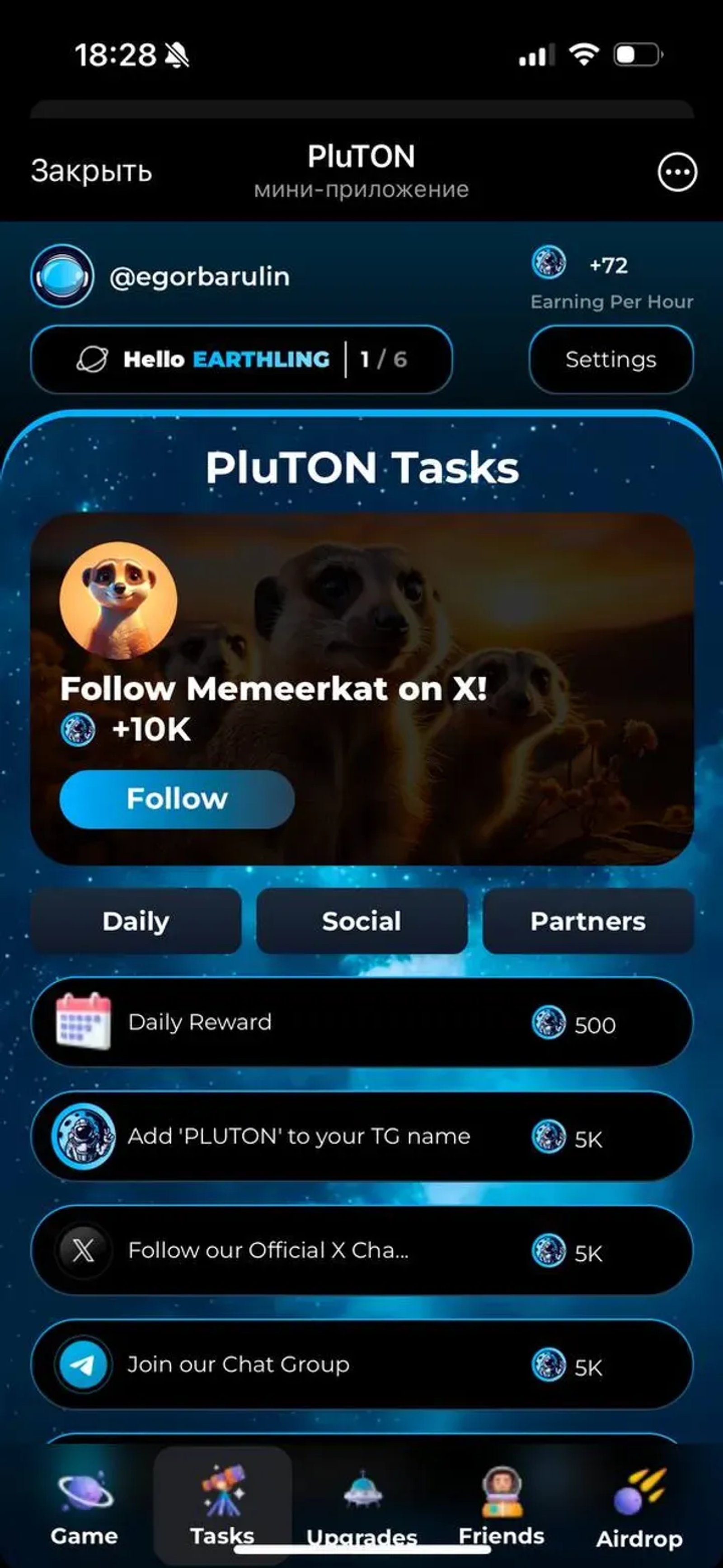Screen dimensions: 723x1568
Task: Open the three-dot overflow menu
Action: coord(677,172)
